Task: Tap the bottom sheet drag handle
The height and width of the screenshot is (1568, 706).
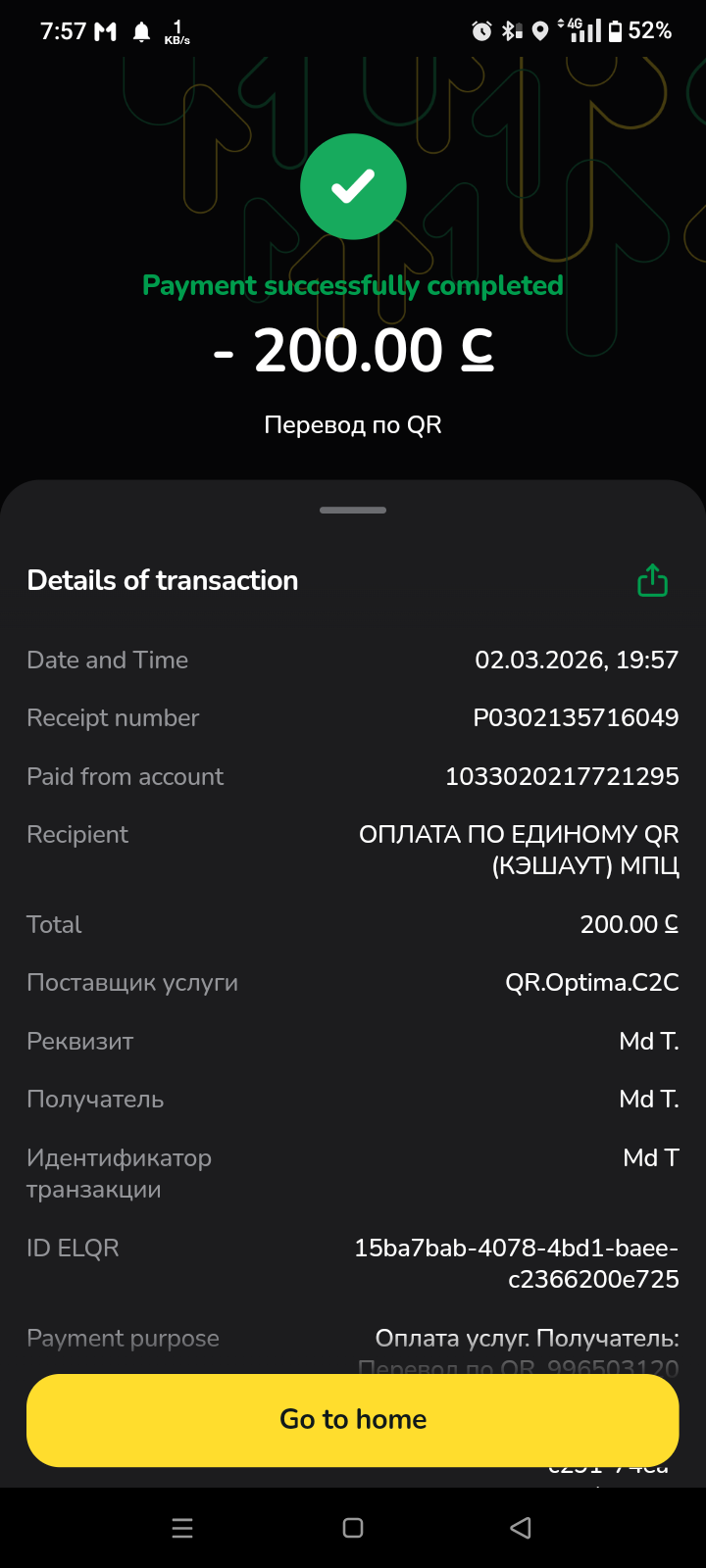Action: pyautogui.click(x=353, y=510)
